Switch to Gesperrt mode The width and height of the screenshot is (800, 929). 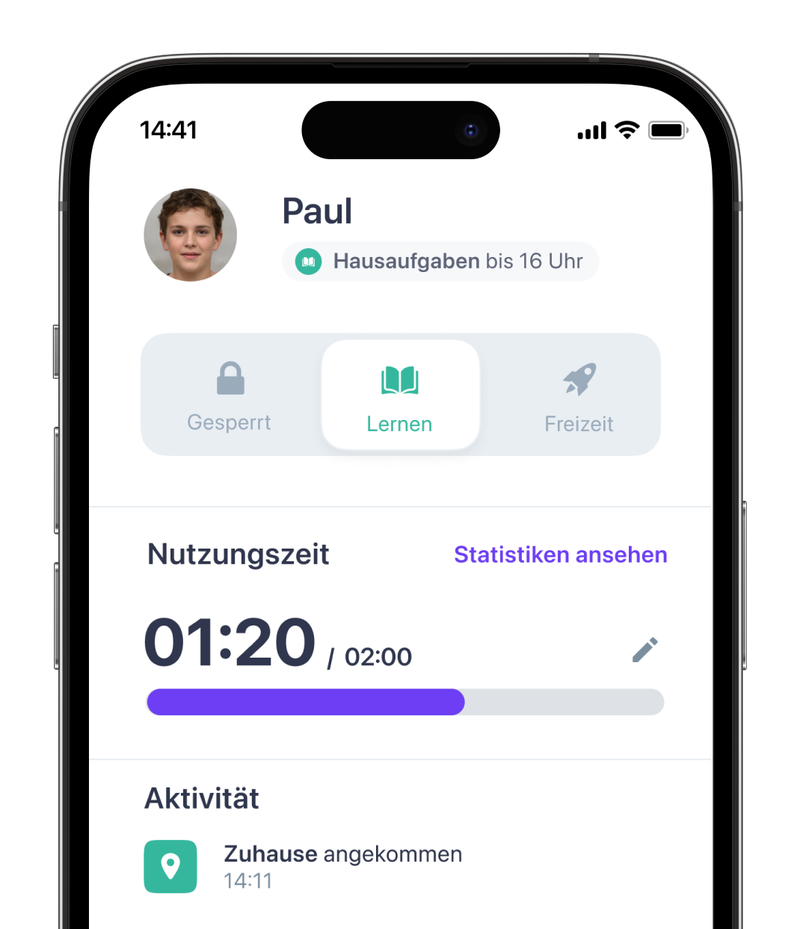(x=229, y=396)
